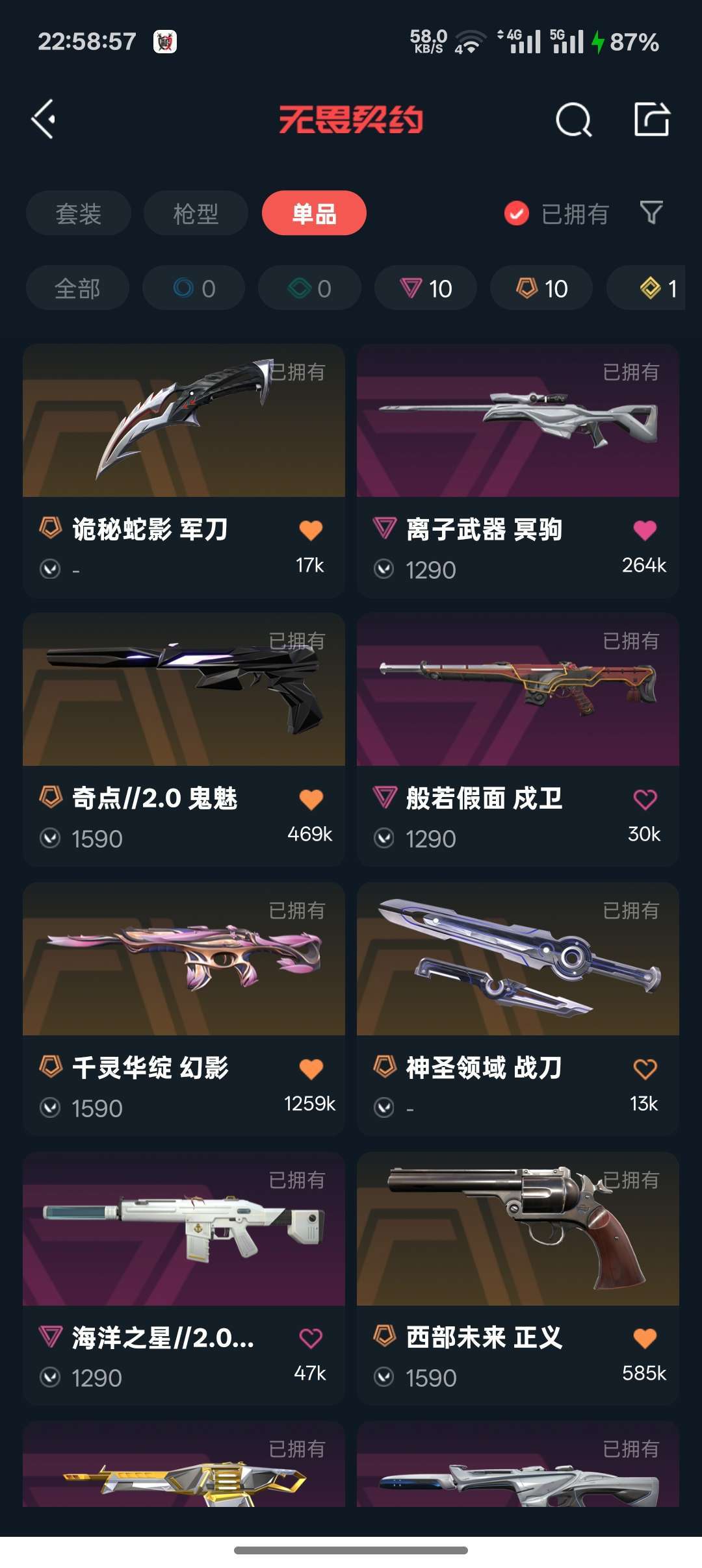Screen dimensions: 702x1568
Task: Filter by the orange tier chip with 10
Action: tap(541, 288)
